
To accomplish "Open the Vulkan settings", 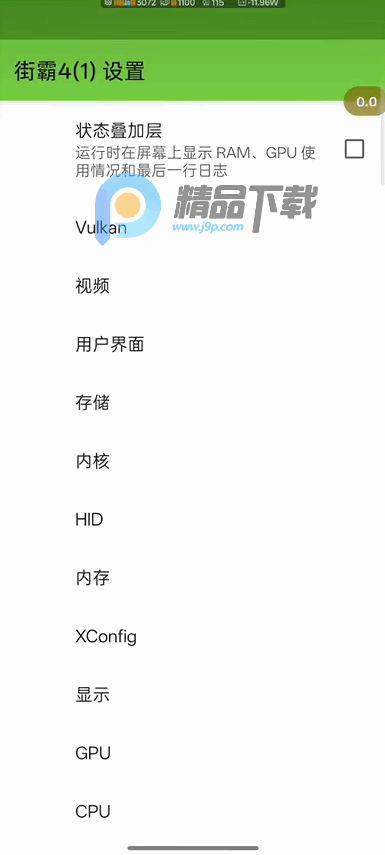I will pos(192,227).
